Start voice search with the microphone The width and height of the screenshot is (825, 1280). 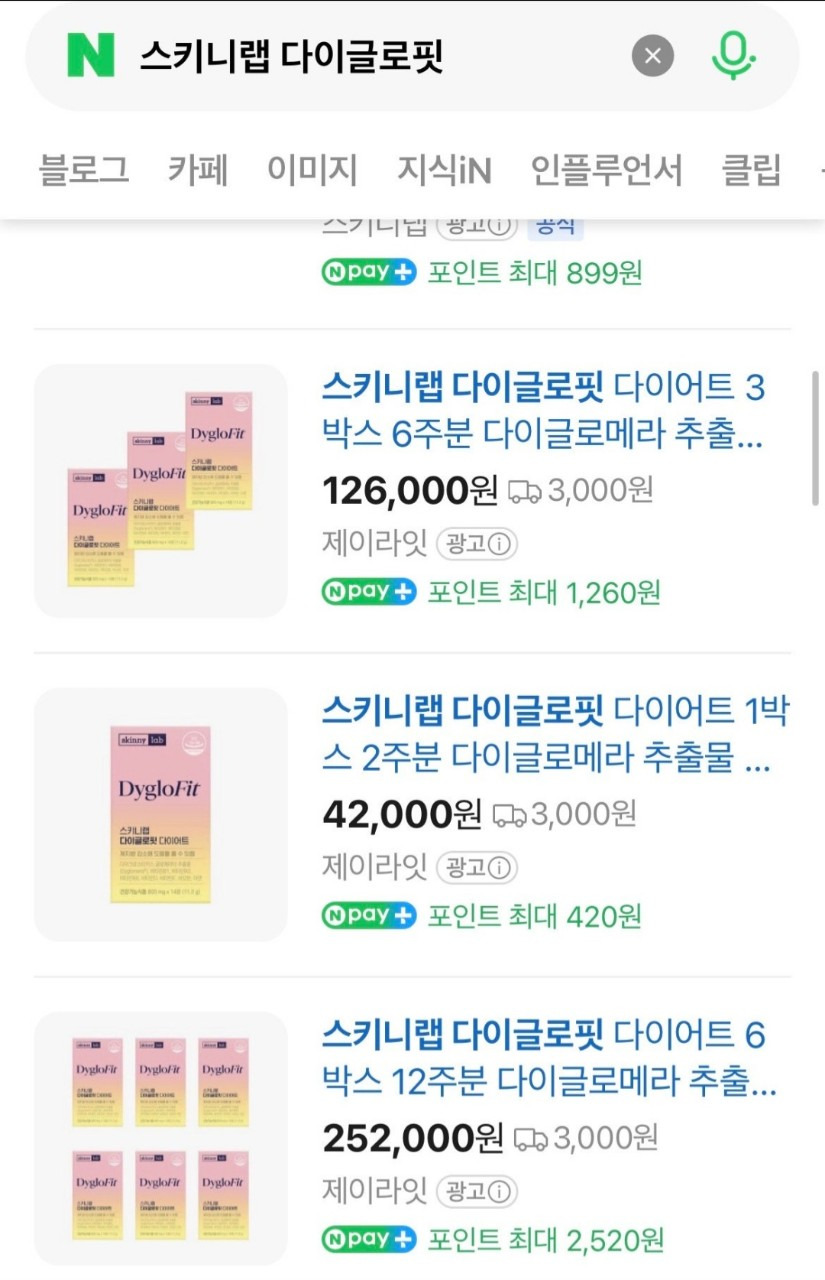733,56
